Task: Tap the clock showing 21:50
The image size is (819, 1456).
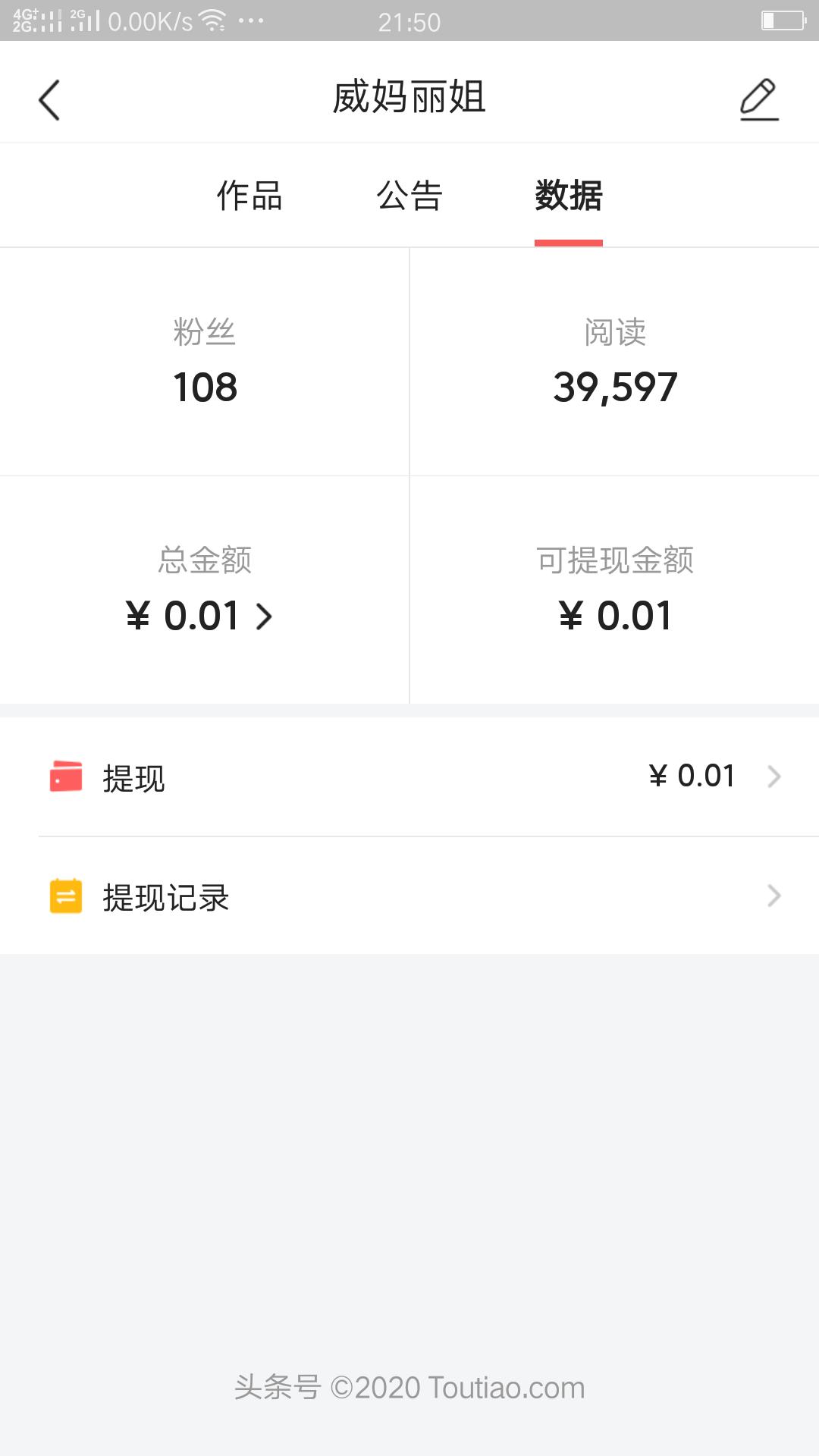Action: click(x=409, y=21)
